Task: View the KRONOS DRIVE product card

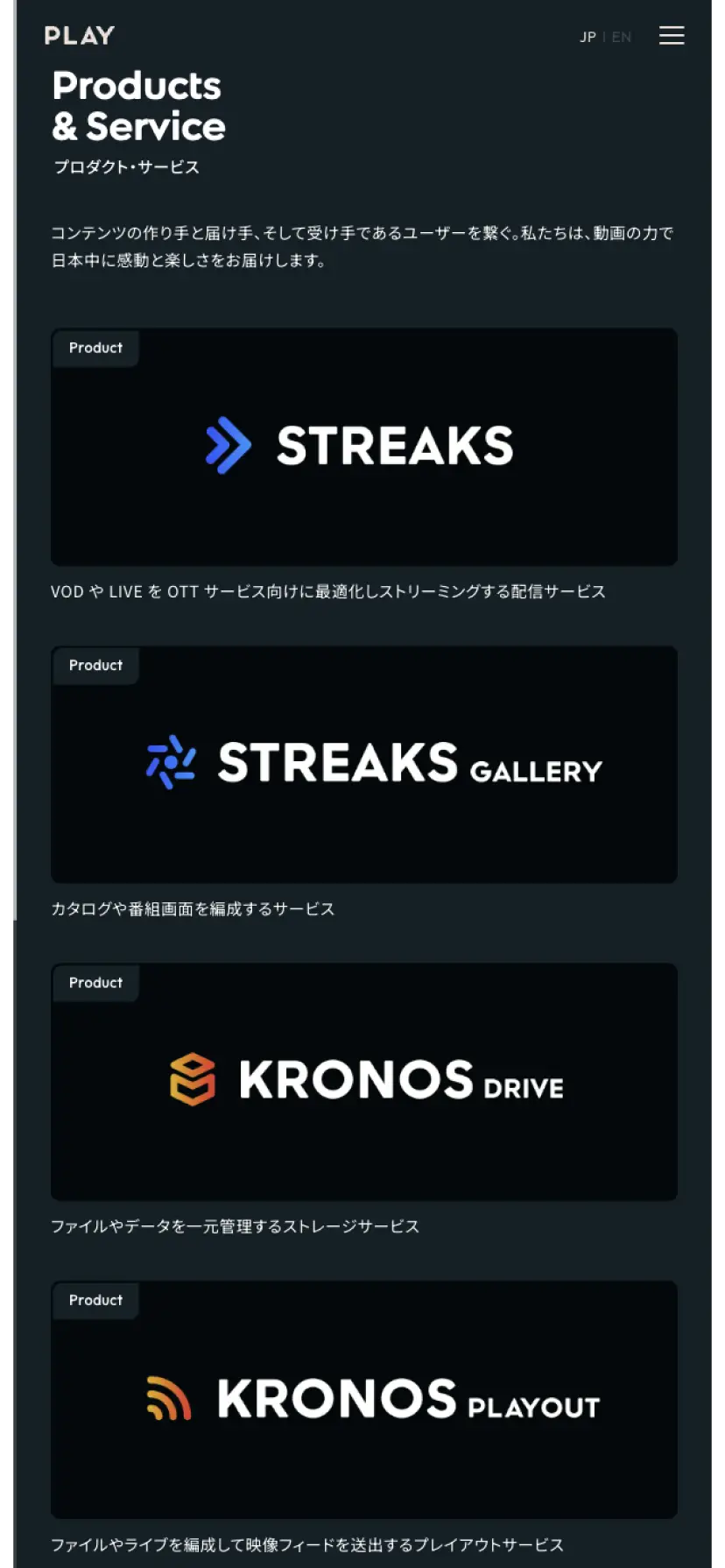Action: (364, 1082)
